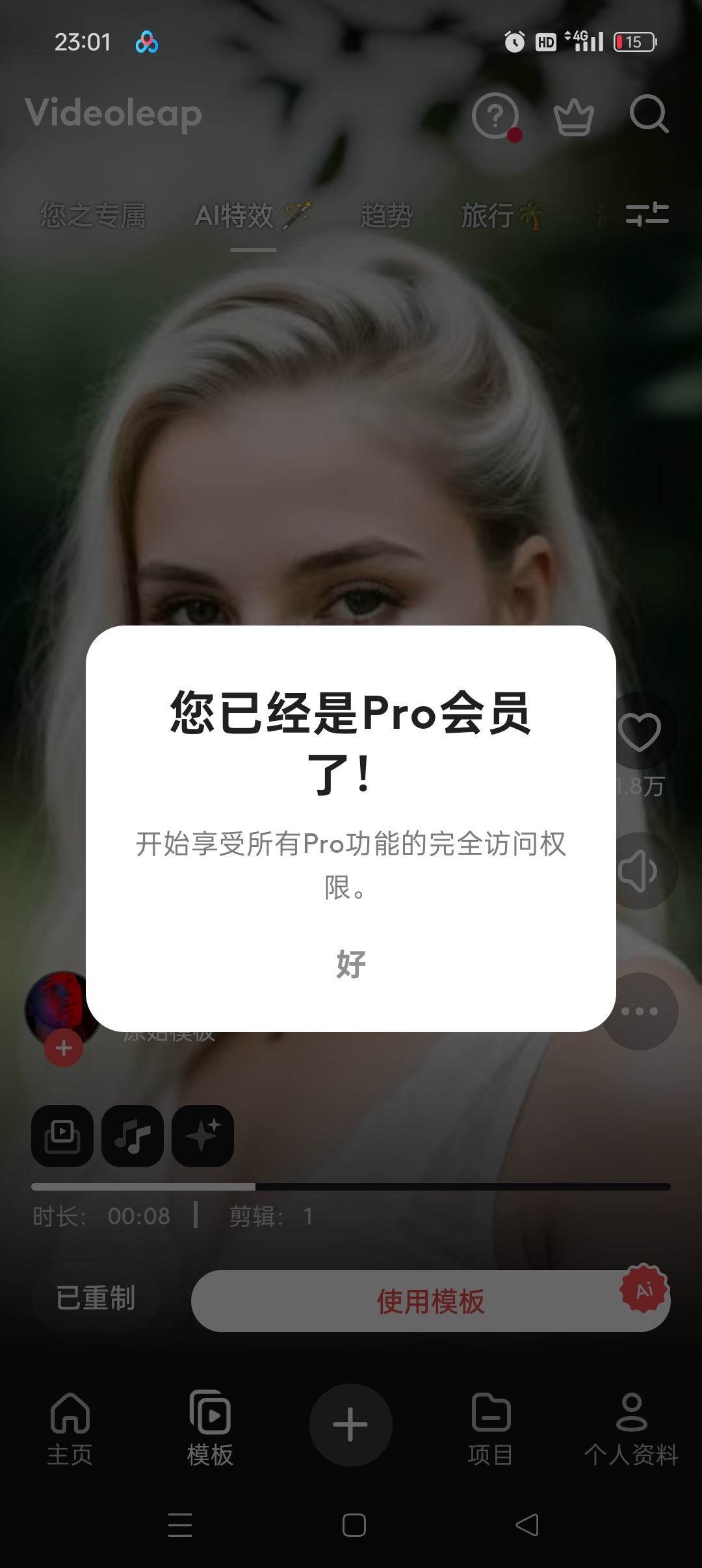Confirm the Pro member dialog with 好

(x=351, y=964)
